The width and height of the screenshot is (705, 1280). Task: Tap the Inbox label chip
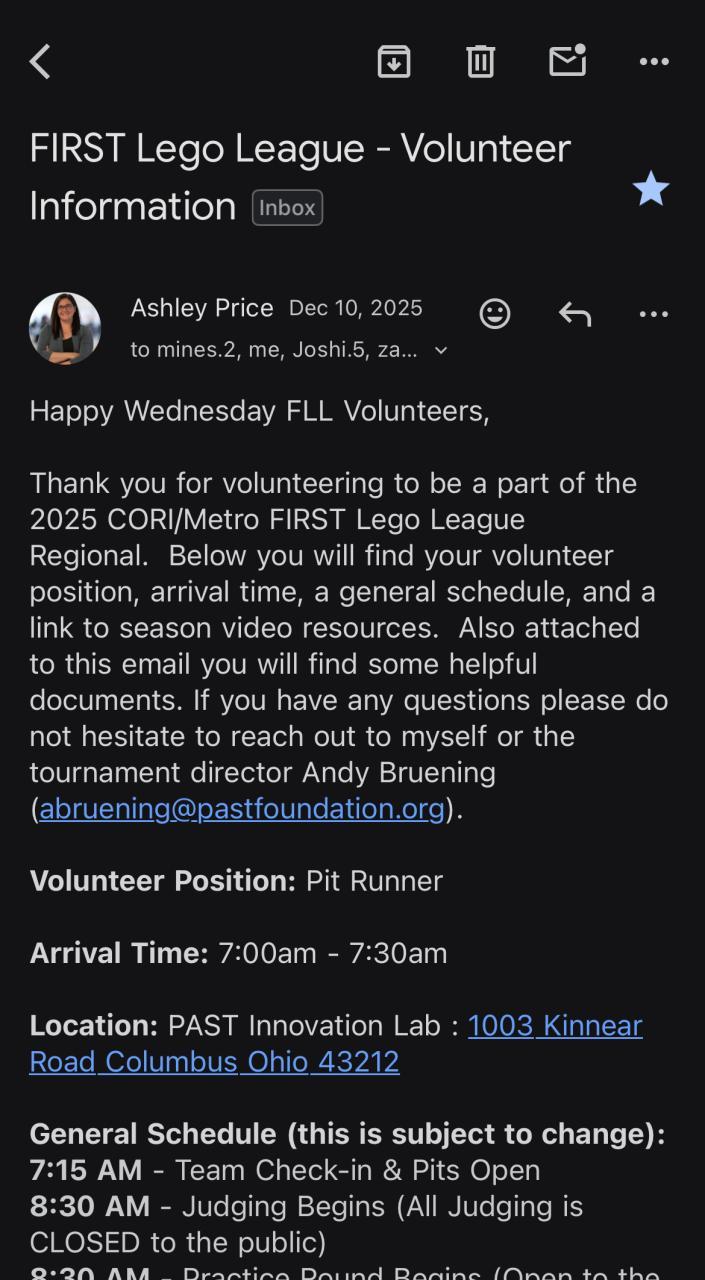(x=287, y=208)
